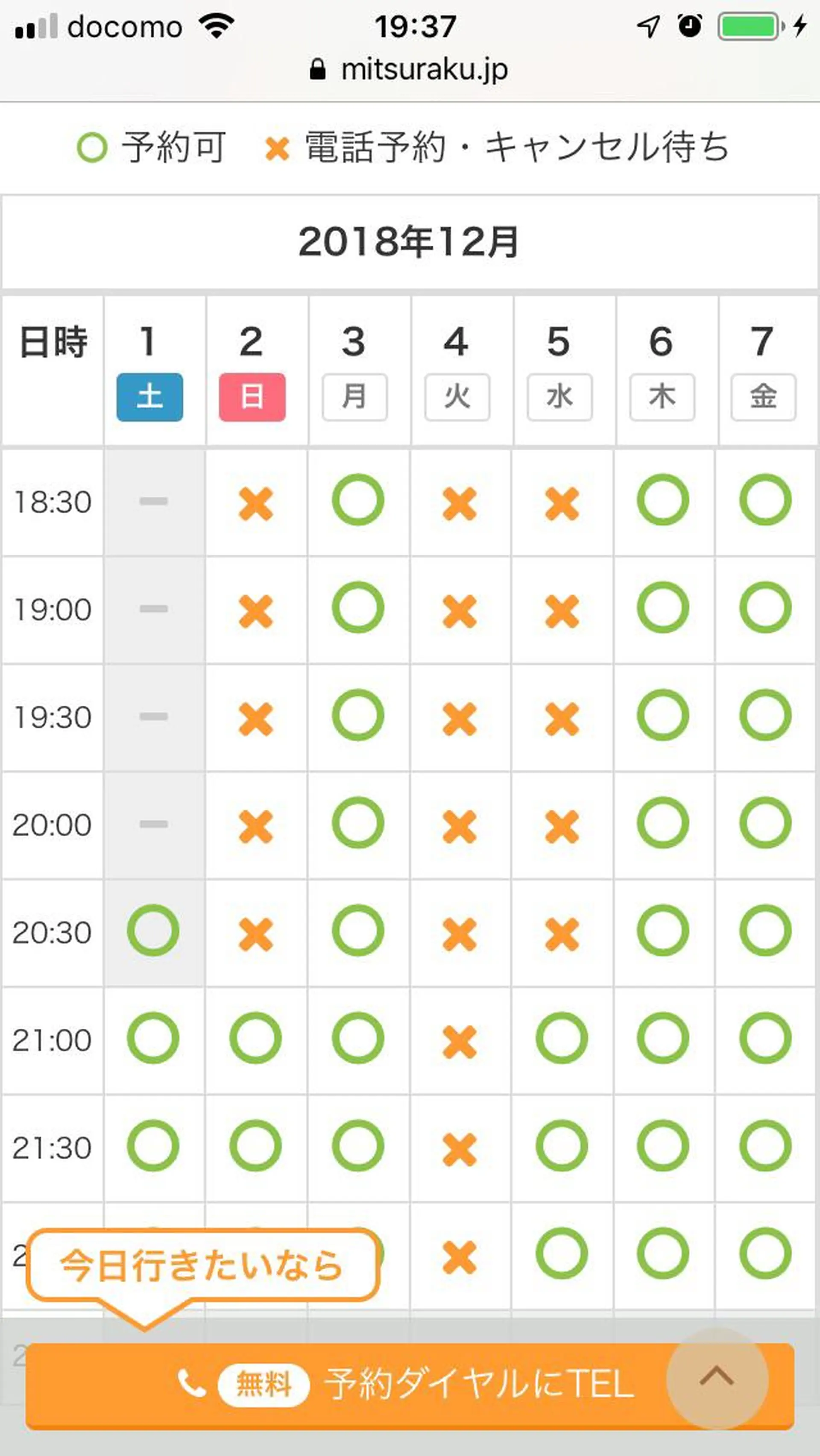820x1456 pixels.
Task: Choose the open circle for Dec 6 at 19:30
Action: pos(663,717)
